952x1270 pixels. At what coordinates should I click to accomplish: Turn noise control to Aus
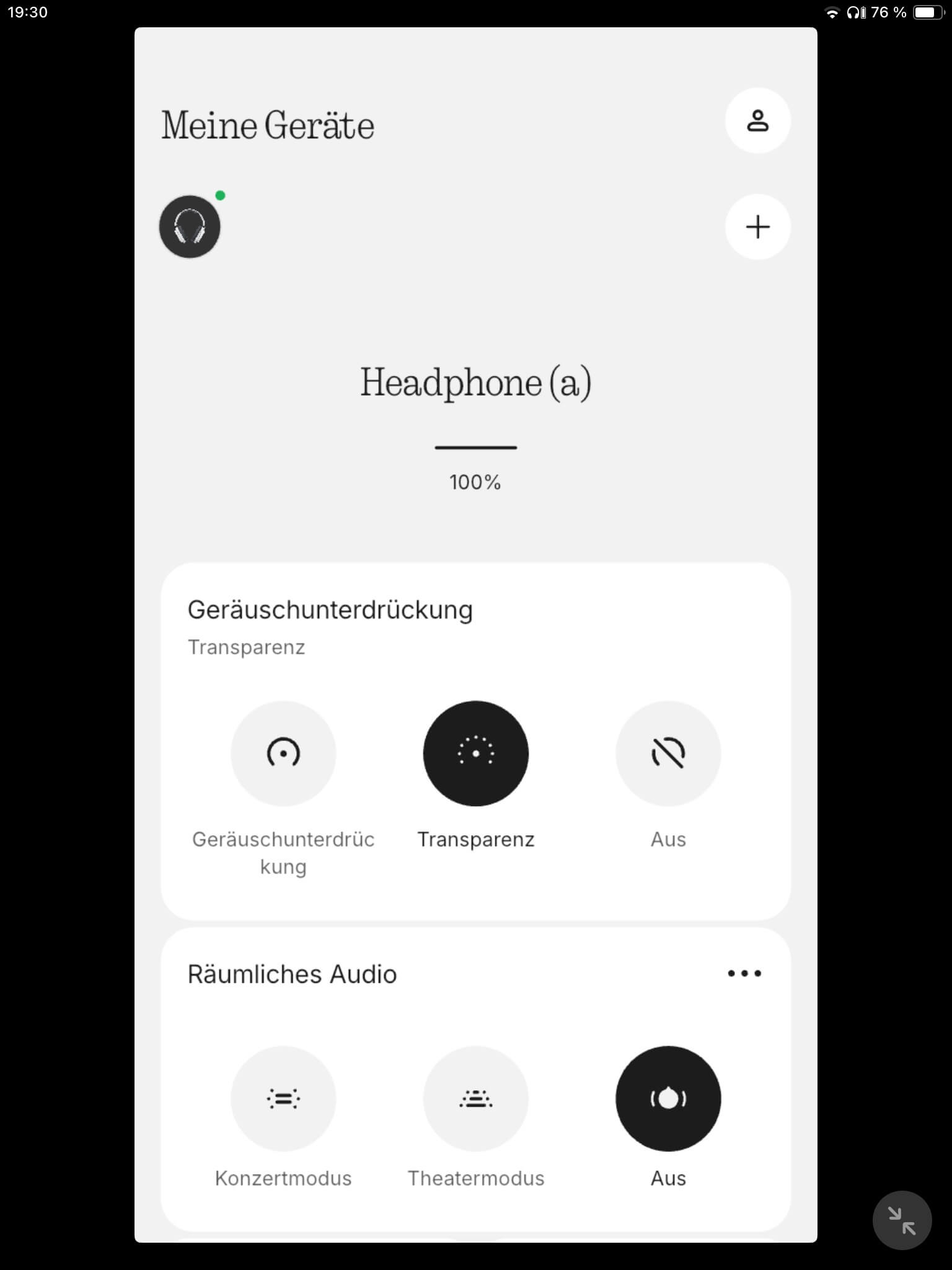[x=668, y=753]
